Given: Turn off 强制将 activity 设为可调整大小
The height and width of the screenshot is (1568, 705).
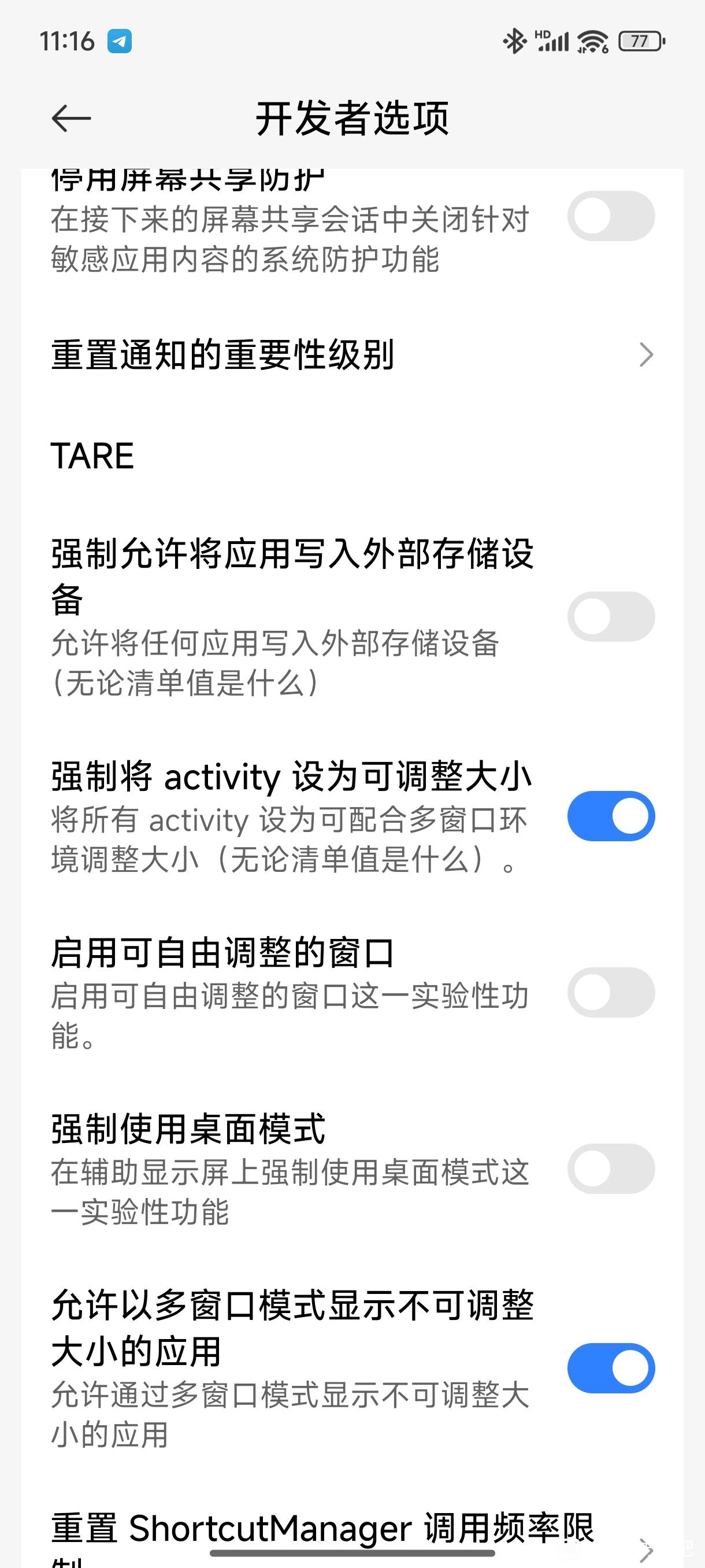Looking at the screenshot, I should point(611,816).
